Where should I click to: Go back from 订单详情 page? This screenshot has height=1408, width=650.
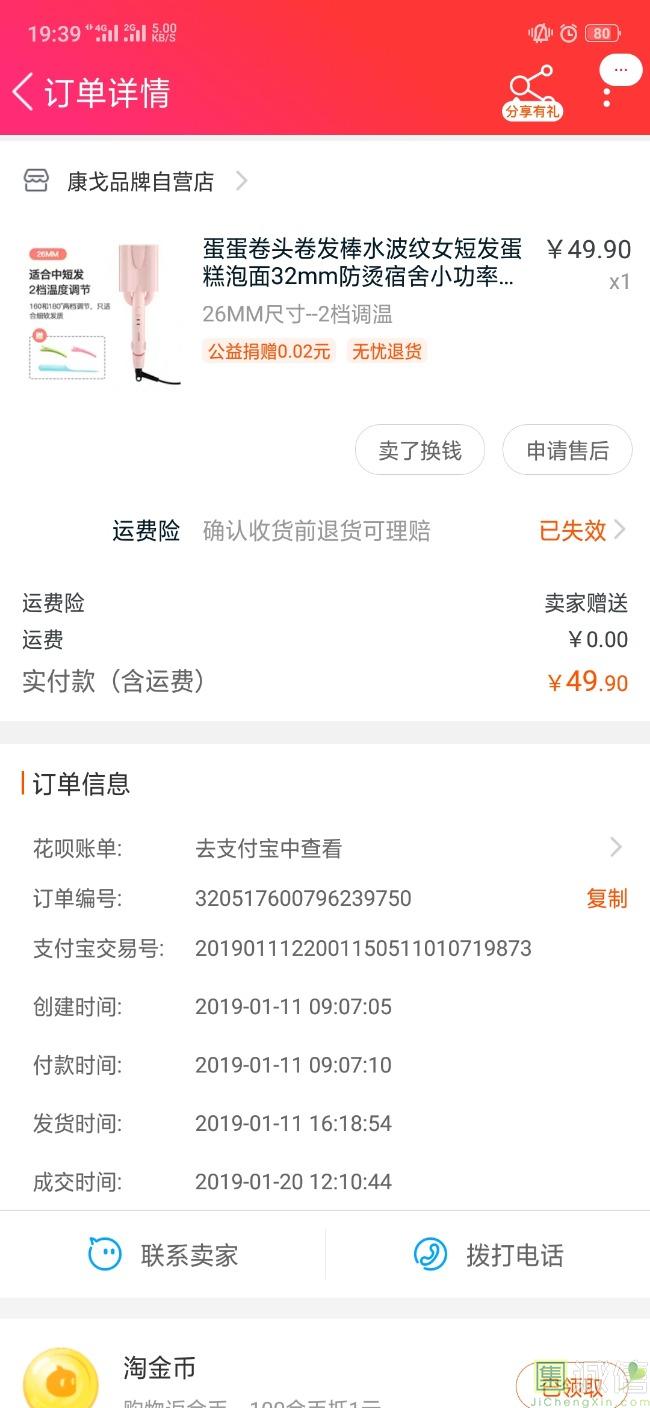point(24,92)
